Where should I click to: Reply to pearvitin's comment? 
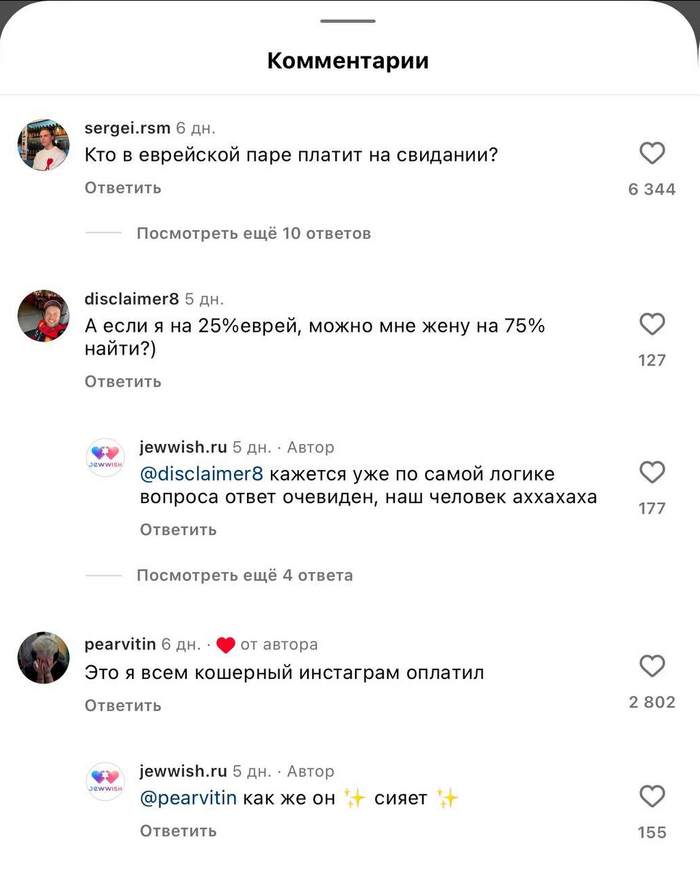tap(122, 705)
